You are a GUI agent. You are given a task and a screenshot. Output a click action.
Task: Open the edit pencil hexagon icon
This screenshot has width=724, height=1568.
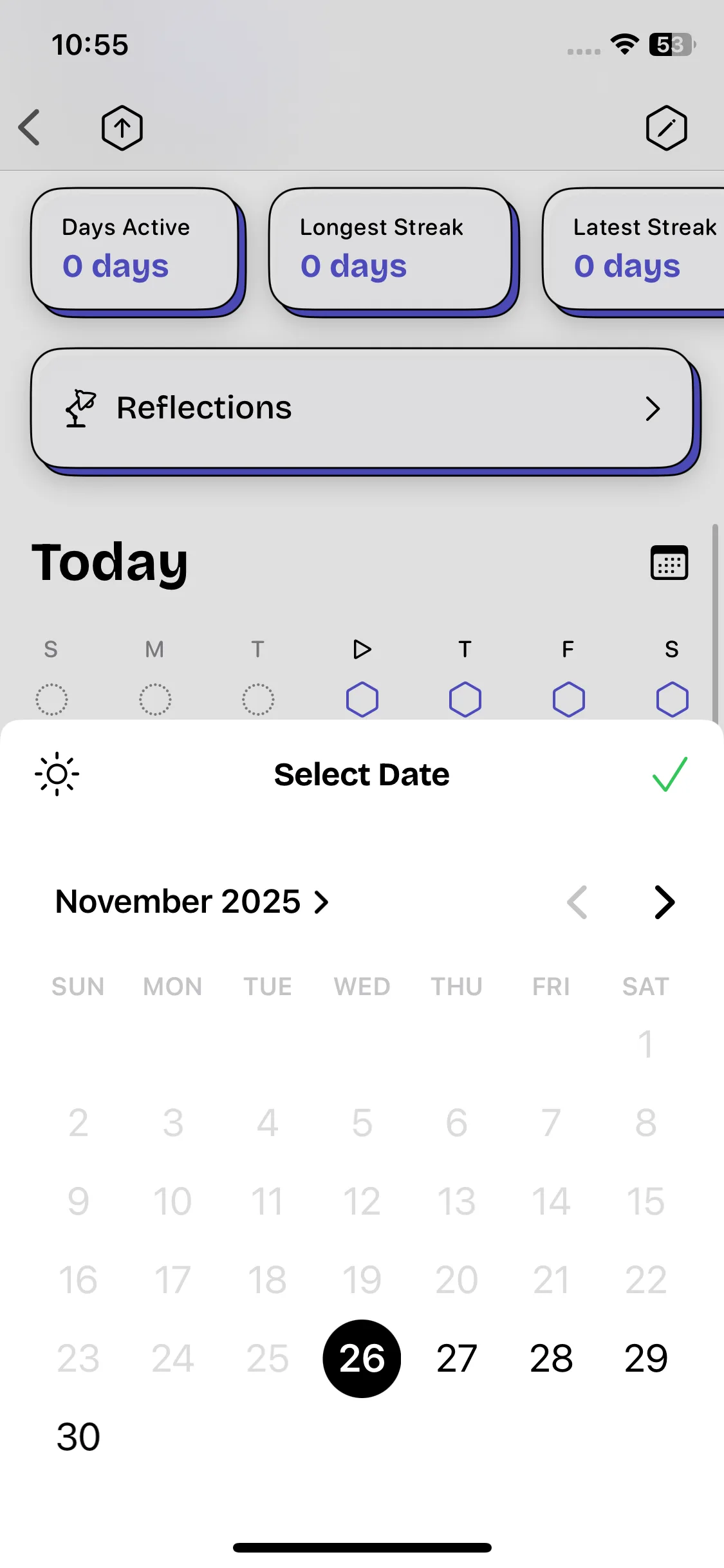point(666,127)
